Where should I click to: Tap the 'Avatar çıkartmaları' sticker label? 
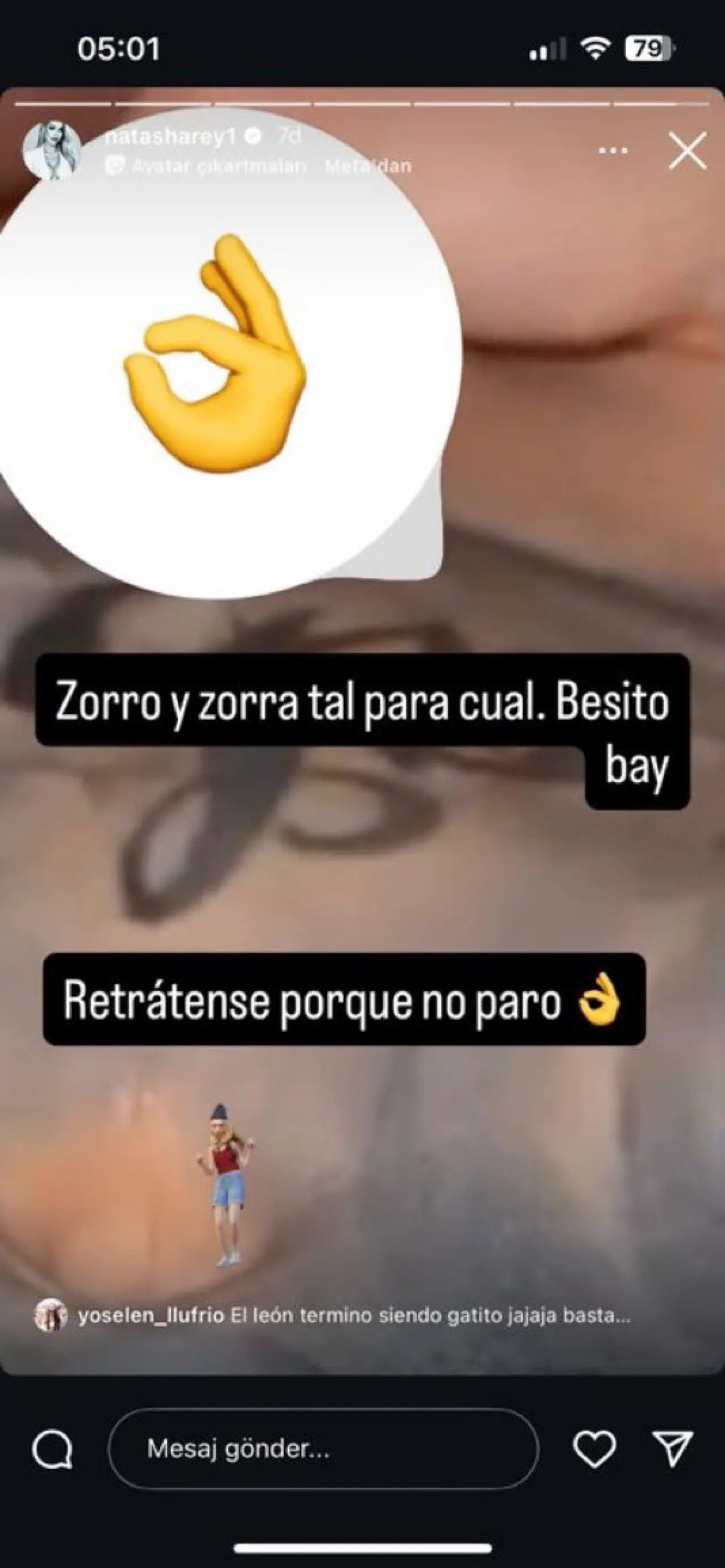pyautogui.click(x=207, y=166)
